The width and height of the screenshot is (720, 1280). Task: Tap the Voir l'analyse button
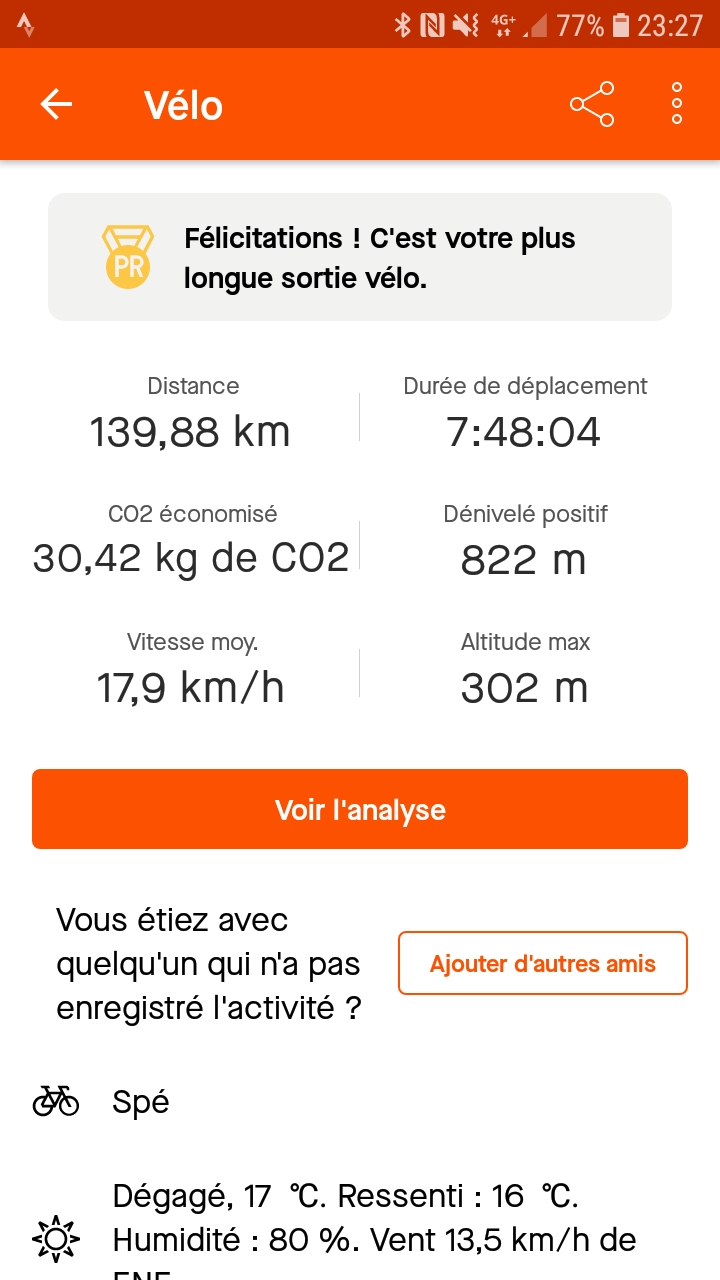pyautogui.click(x=360, y=809)
